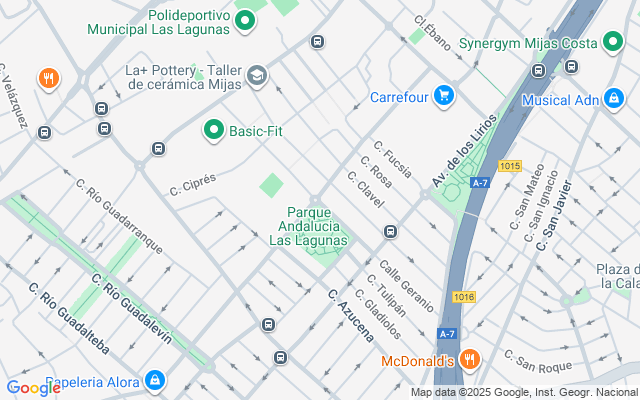Open the Papeleria Alora shop marker

pos(155,381)
